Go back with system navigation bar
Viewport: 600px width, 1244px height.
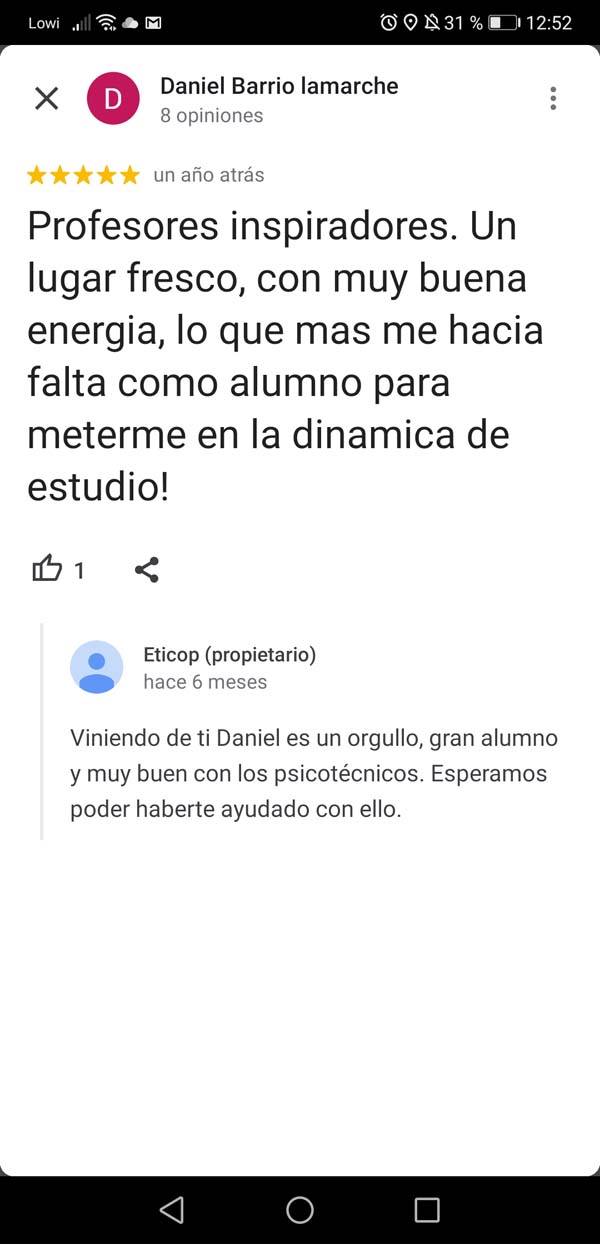172,1210
